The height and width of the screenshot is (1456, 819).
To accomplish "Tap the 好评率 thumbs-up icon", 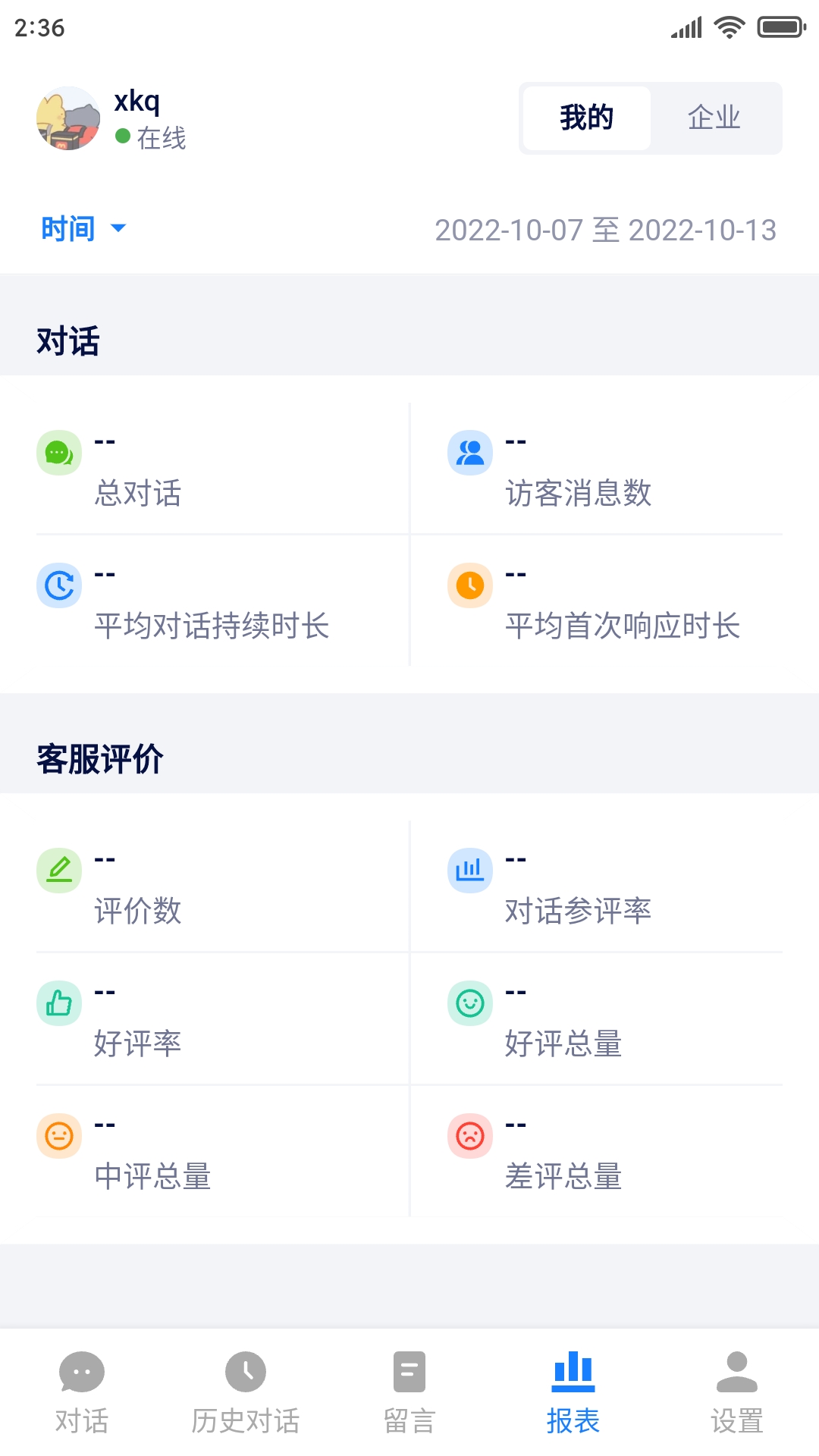I will click(59, 1003).
